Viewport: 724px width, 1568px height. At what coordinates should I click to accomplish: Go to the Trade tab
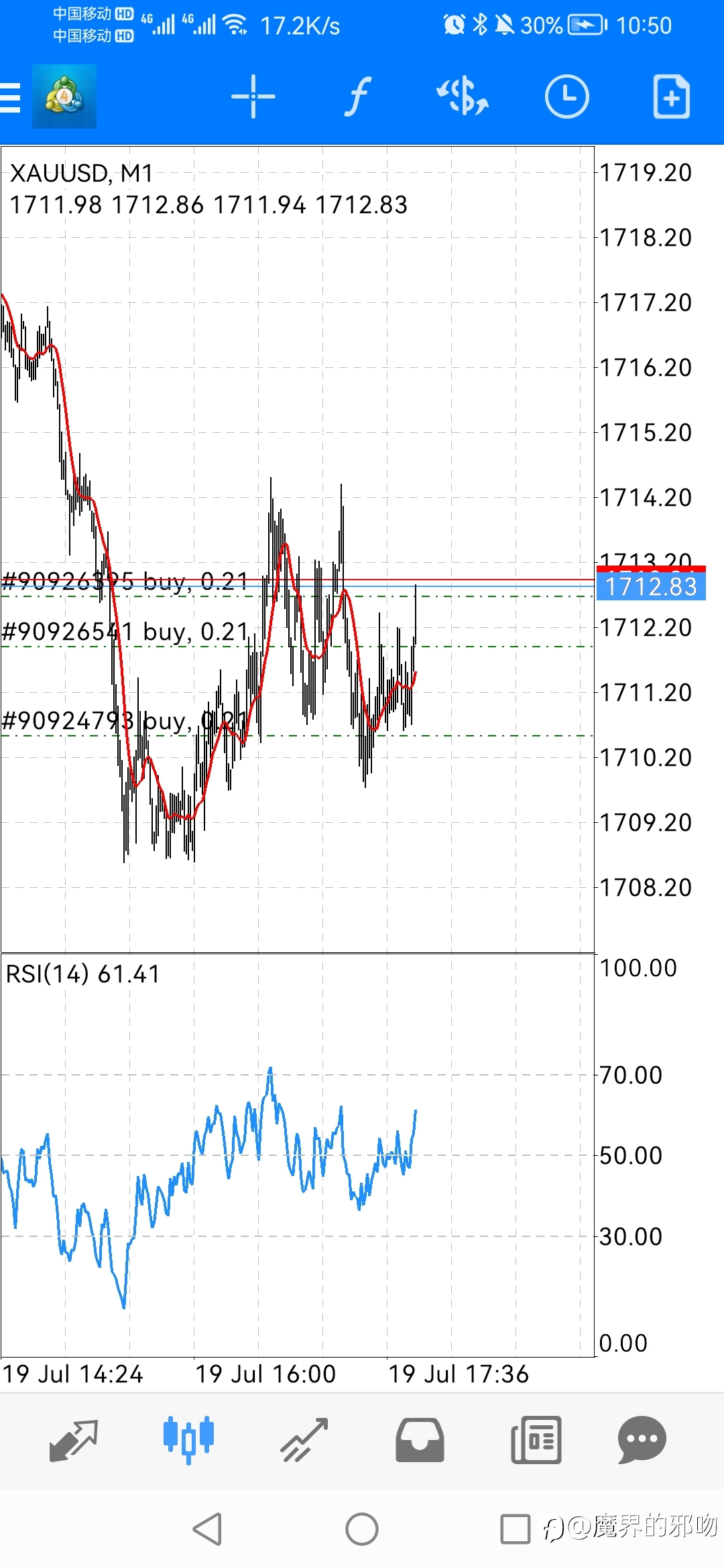[x=304, y=1441]
